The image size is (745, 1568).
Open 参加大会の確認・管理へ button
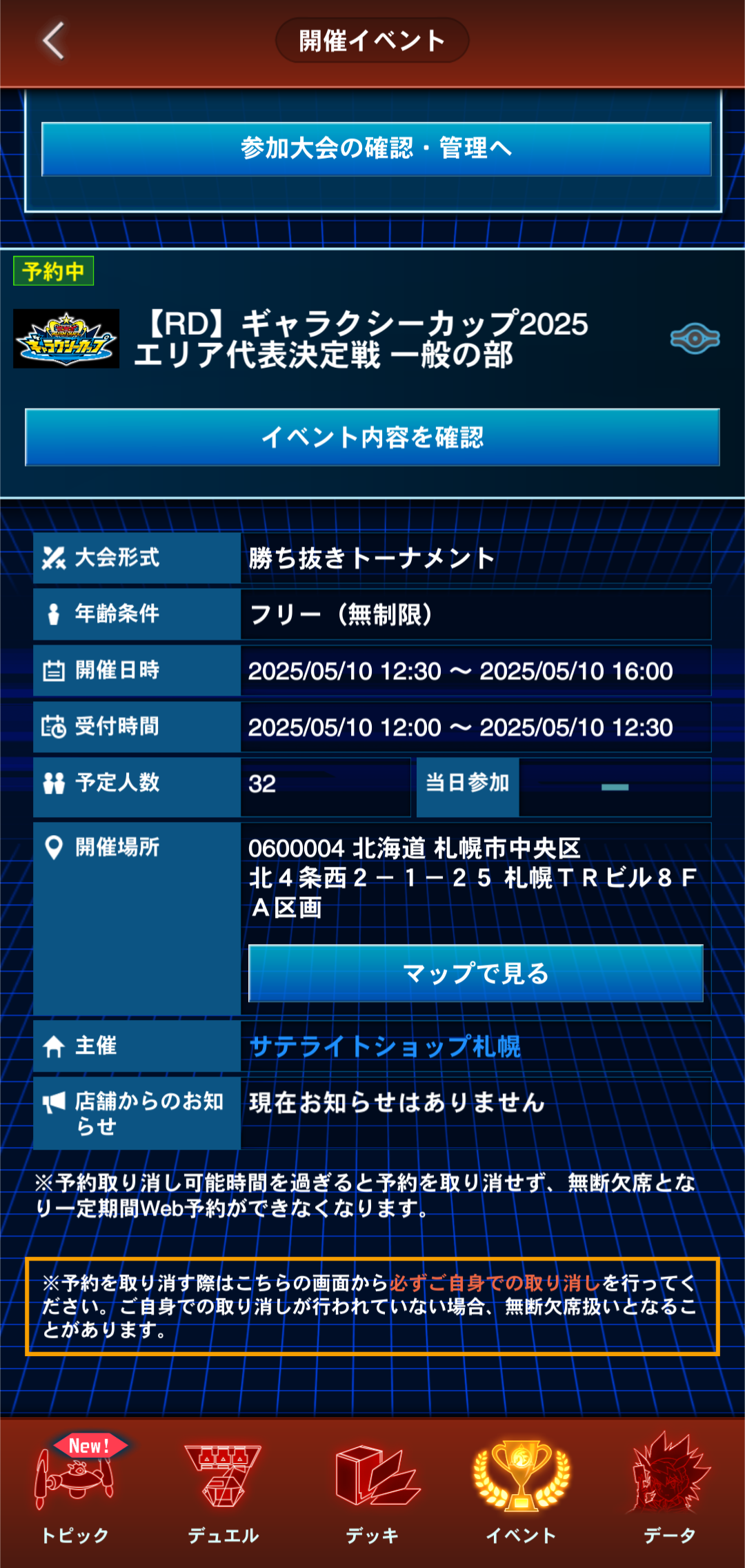(x=376, y=149)
